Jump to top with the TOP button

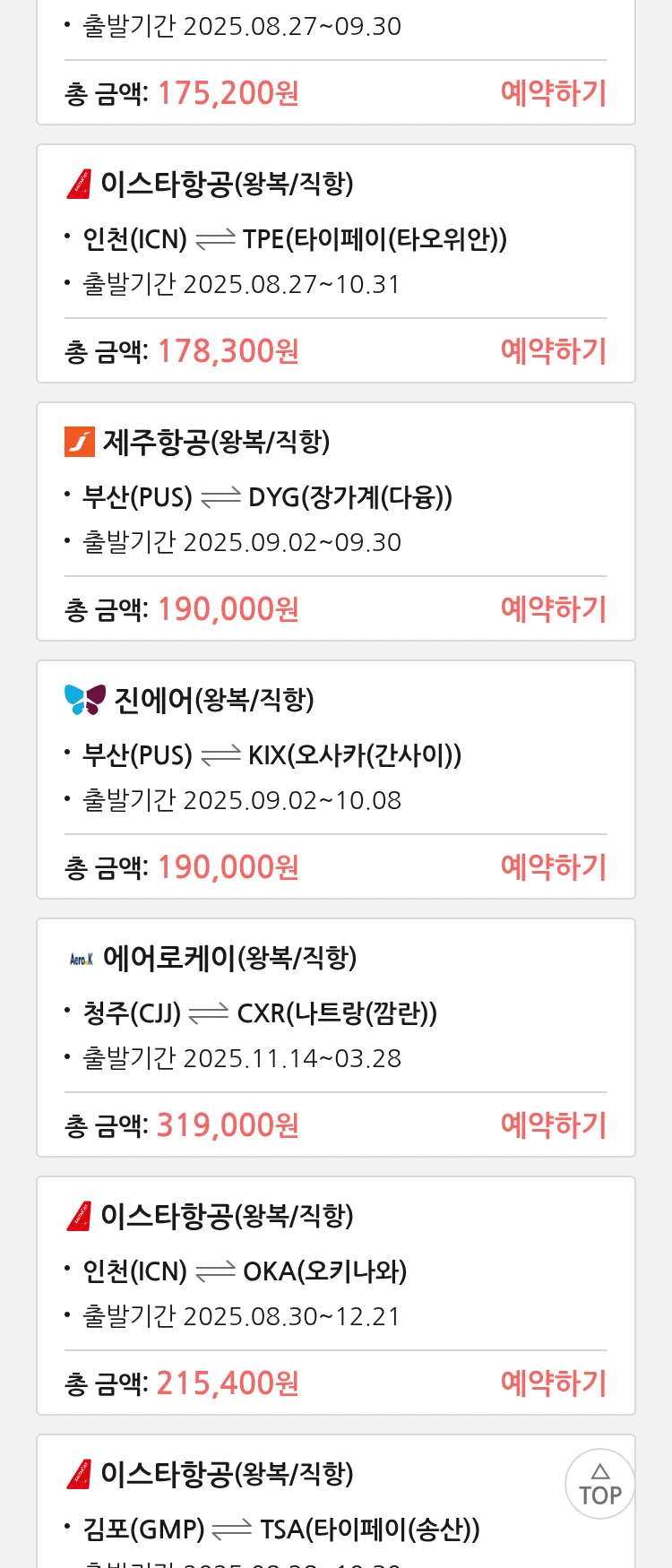[599, 1484]
